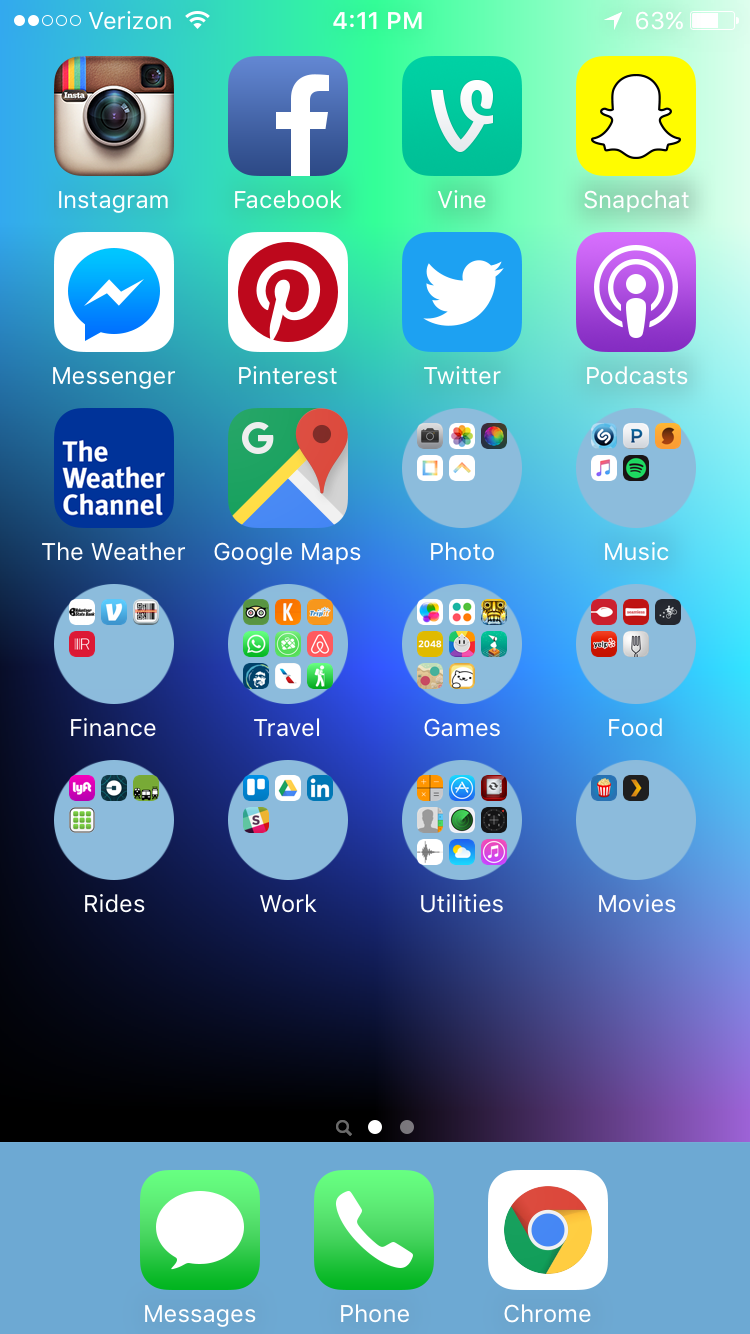Viewport: 750px width, 1334px height.
Task: Open the Instagram app
Action: (x=113, y=115)
